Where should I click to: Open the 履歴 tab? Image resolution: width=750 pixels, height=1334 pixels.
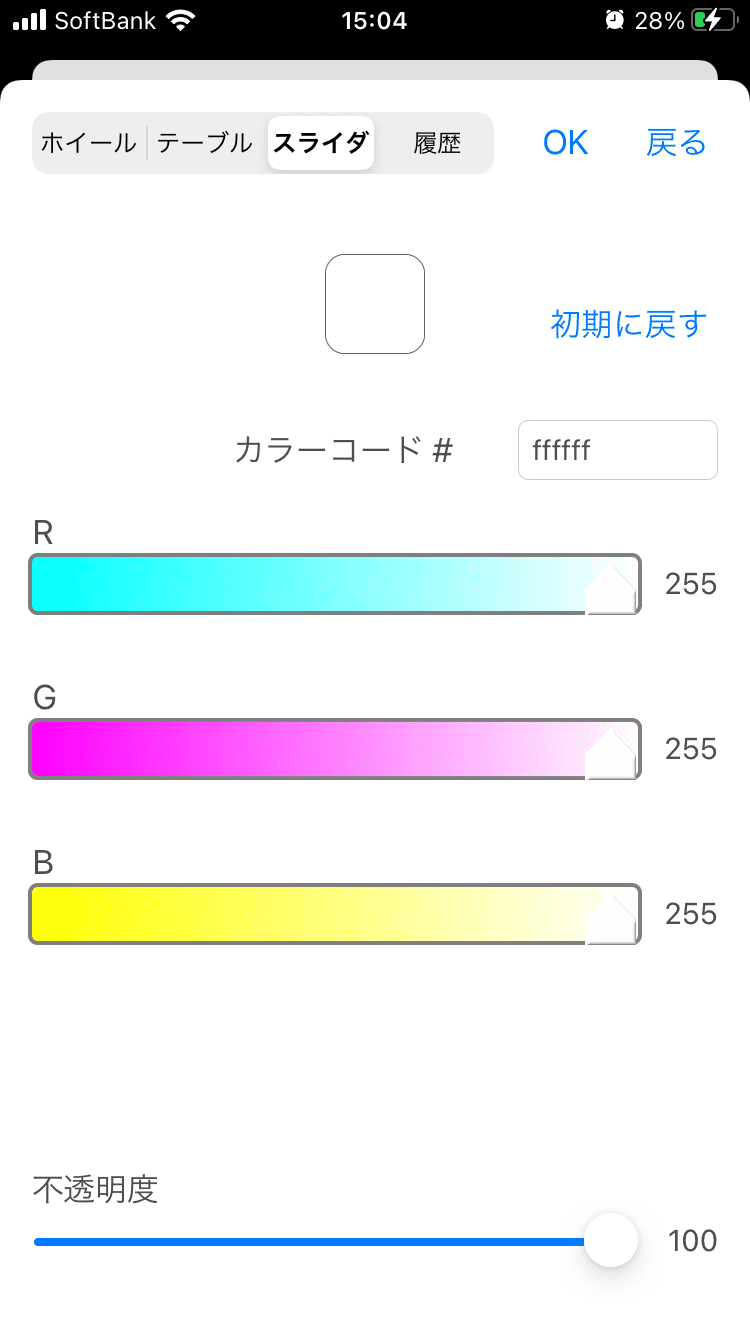pyautogui.click(x=437, y=143)
